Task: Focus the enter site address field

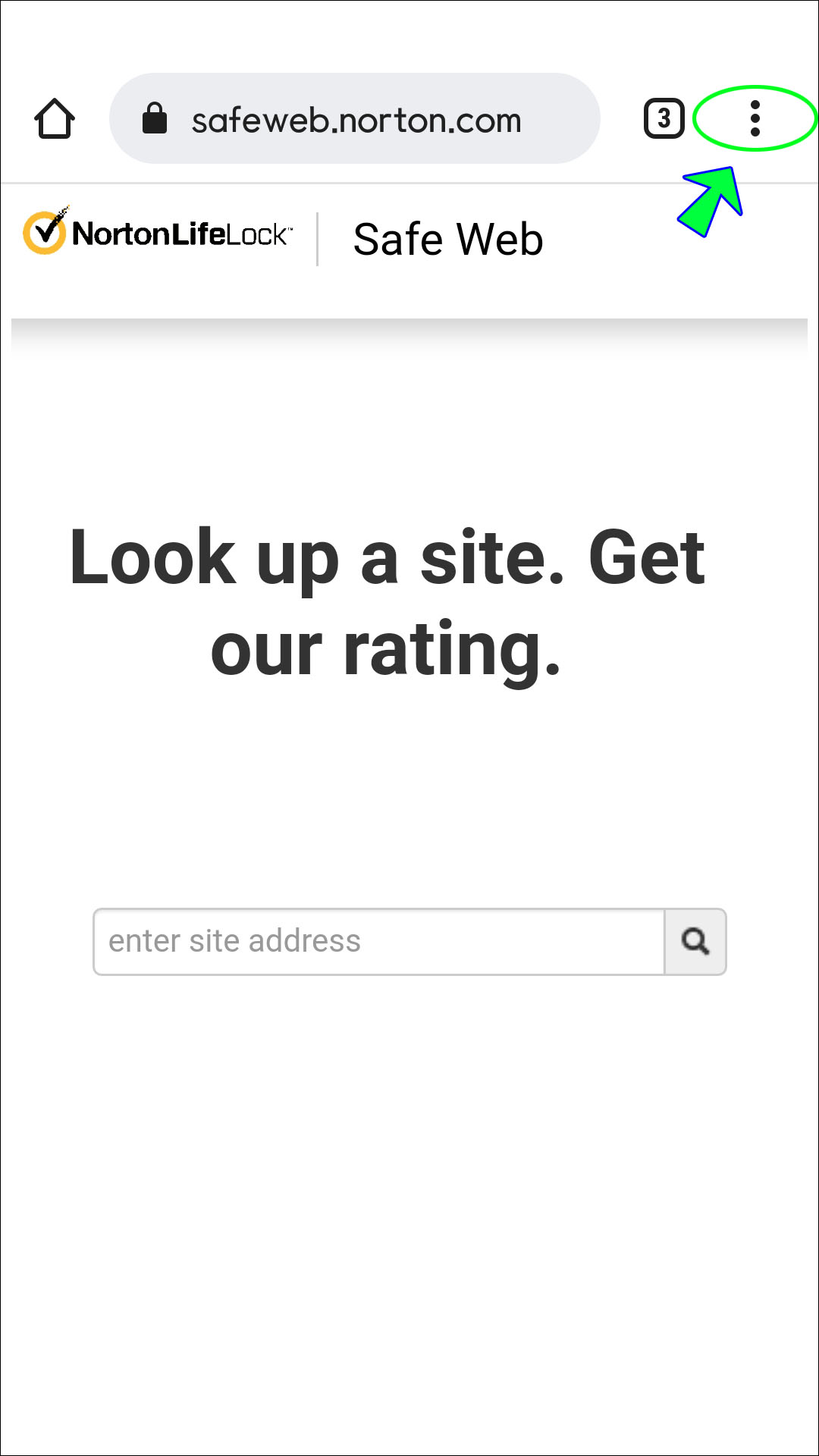Action: tap(379, 942)
